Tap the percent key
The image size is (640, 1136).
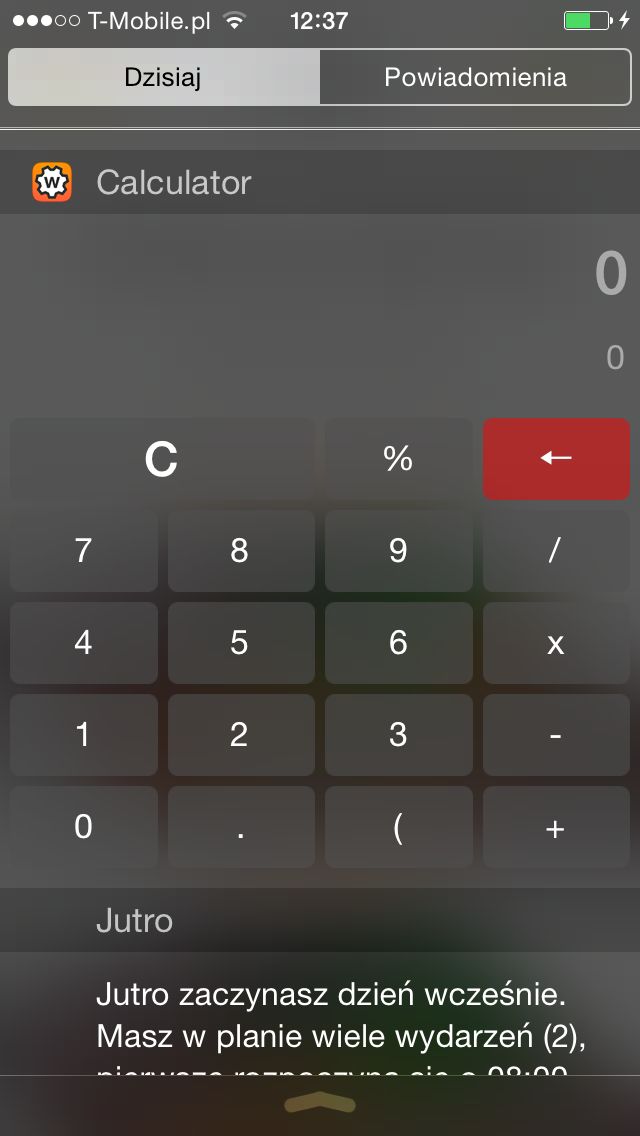coord(399,459)
